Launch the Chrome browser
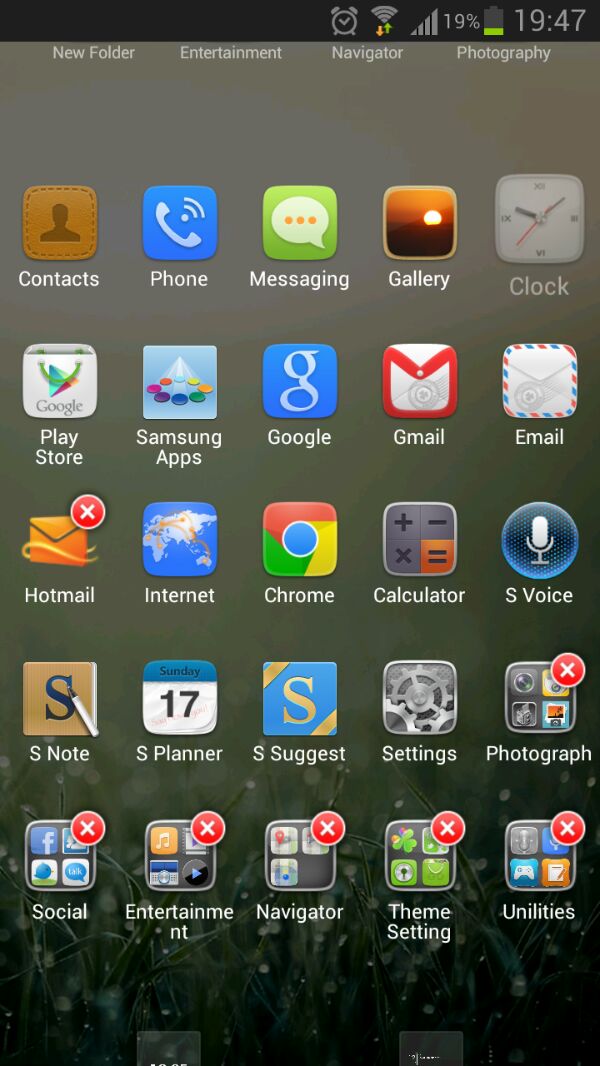The width and height of the screenshot is (600, 1066). (x=299, y=540)
